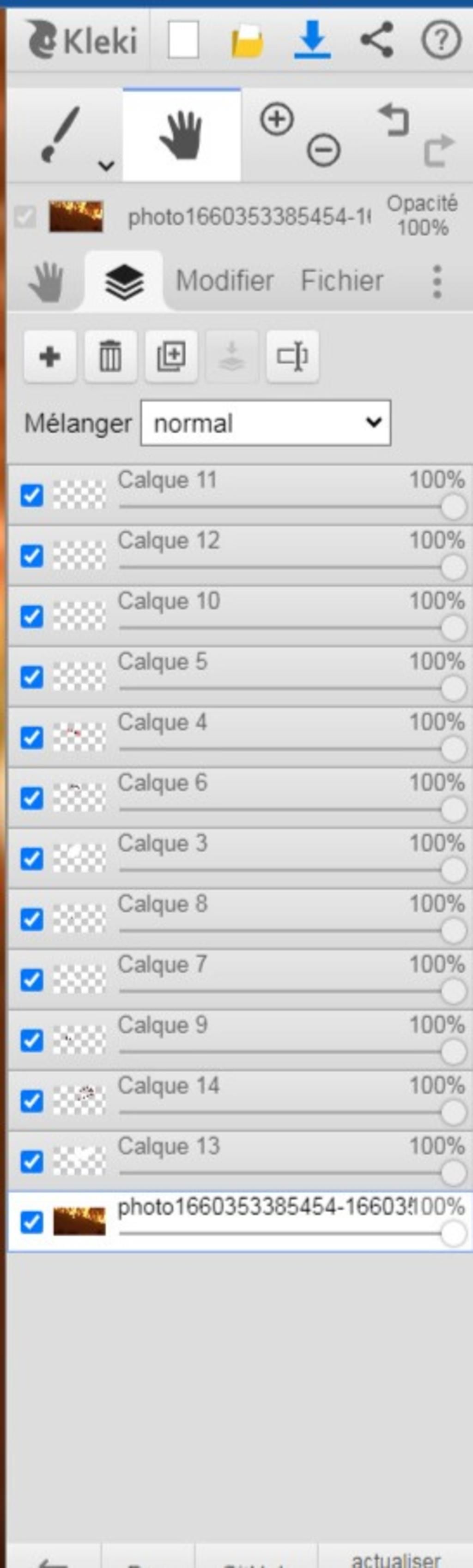Open an image file from folder
Screen dimensions: 473x1568
coord(248,42)
